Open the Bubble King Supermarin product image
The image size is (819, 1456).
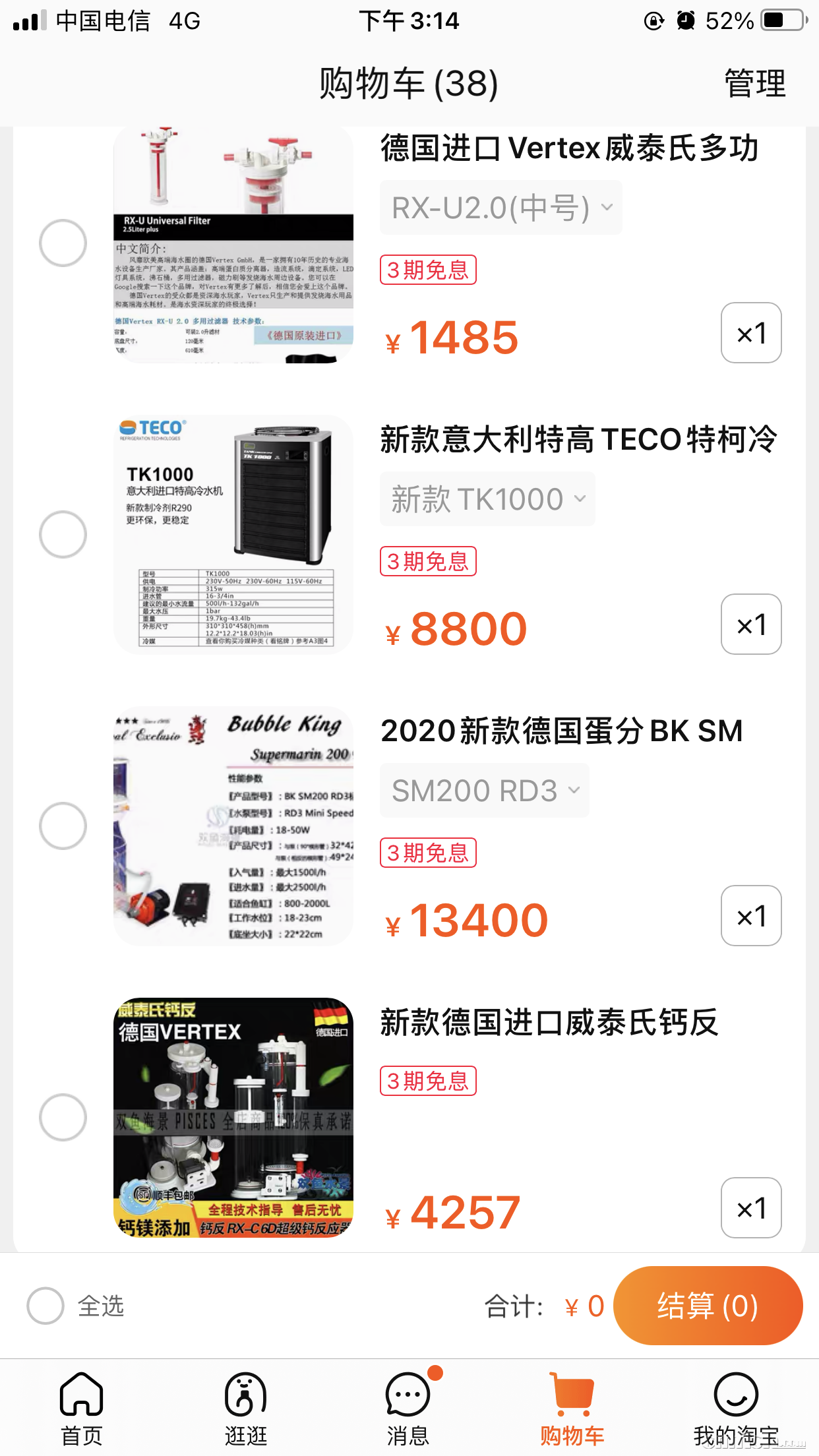[x=233, y=826]
